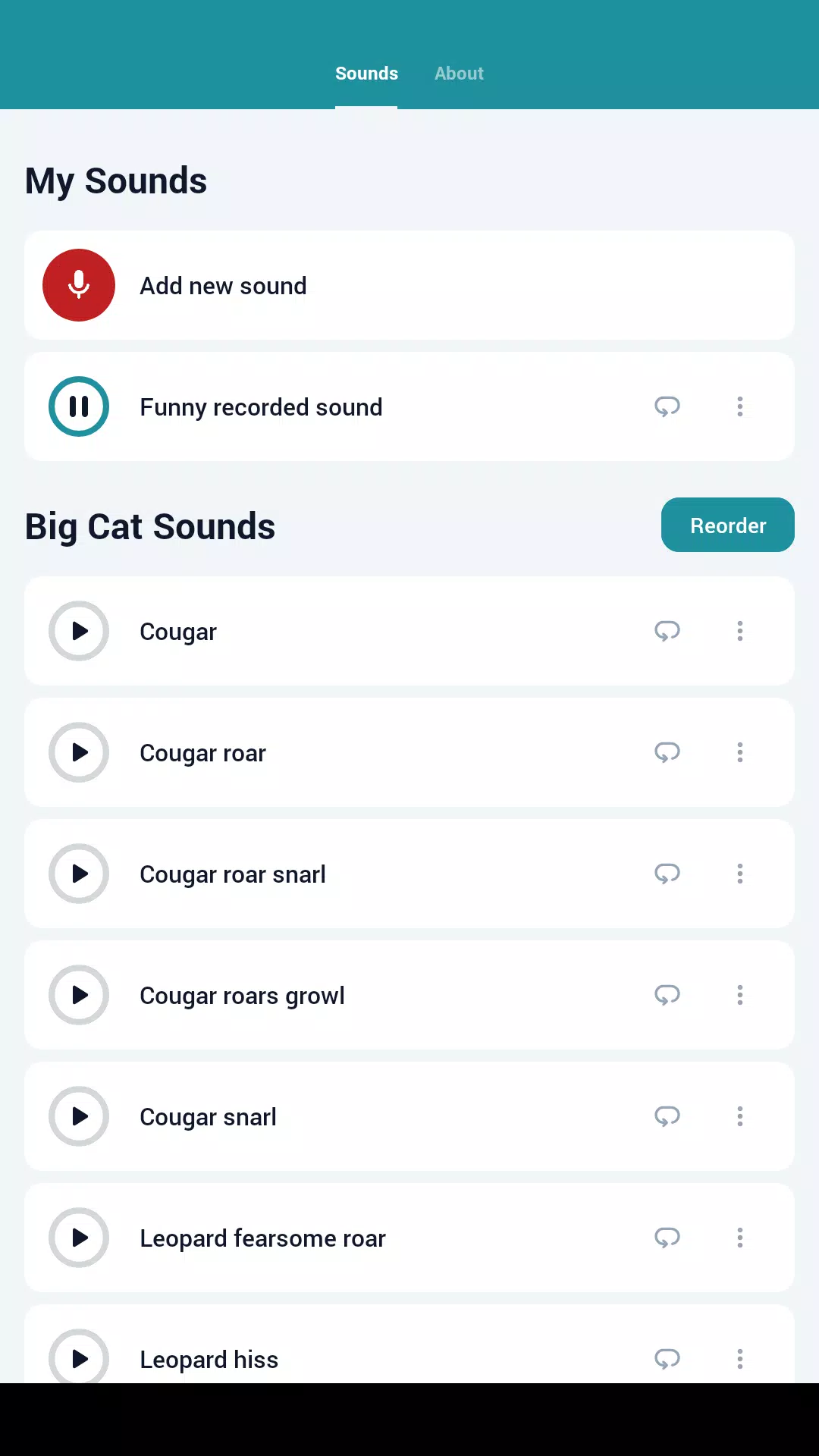Open the three-dot menu for Cougar roar
Viewport: 819px width, 1456px height.
[x=740, y=752]
